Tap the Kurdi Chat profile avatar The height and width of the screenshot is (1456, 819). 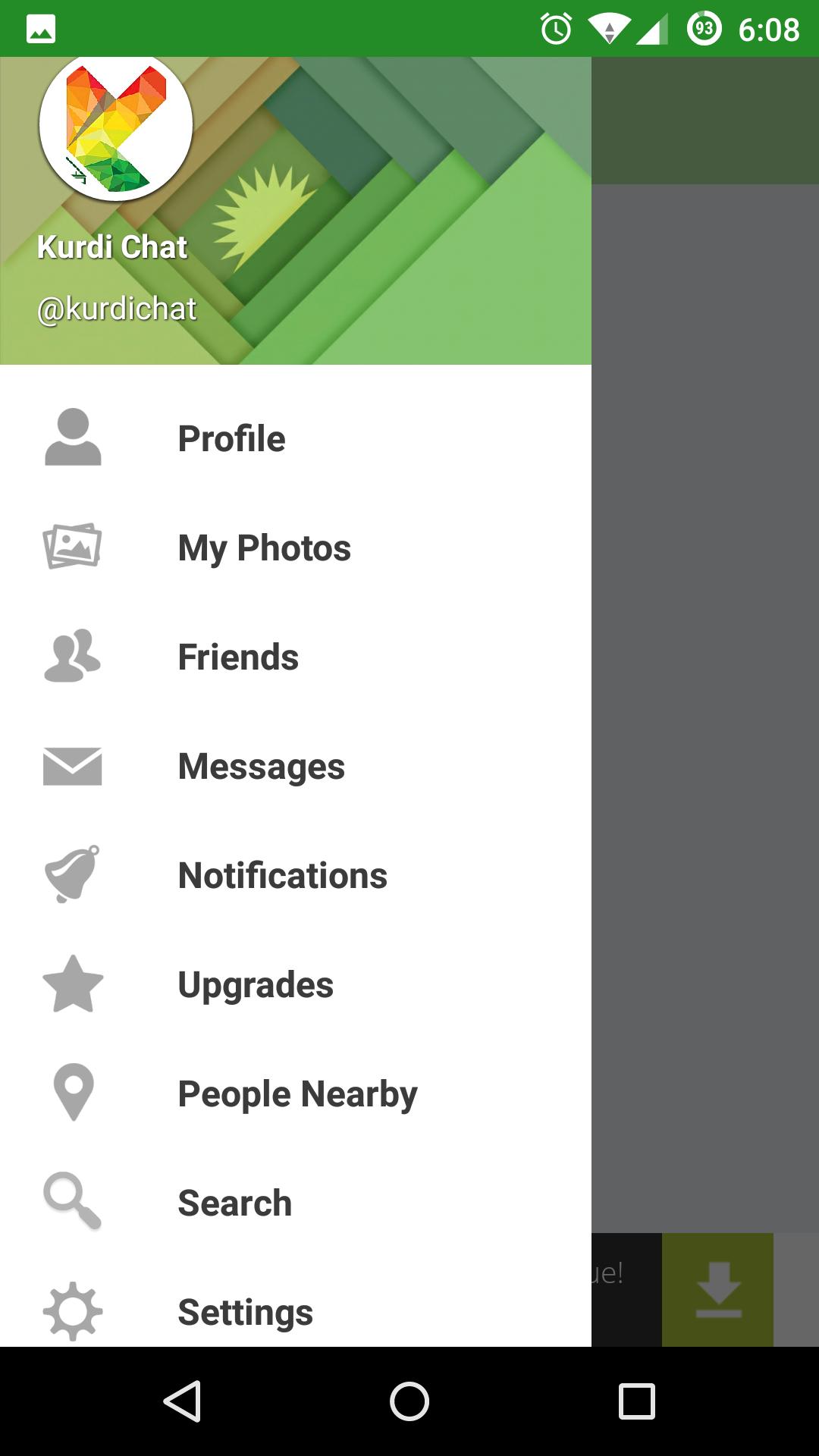(116, 125)
